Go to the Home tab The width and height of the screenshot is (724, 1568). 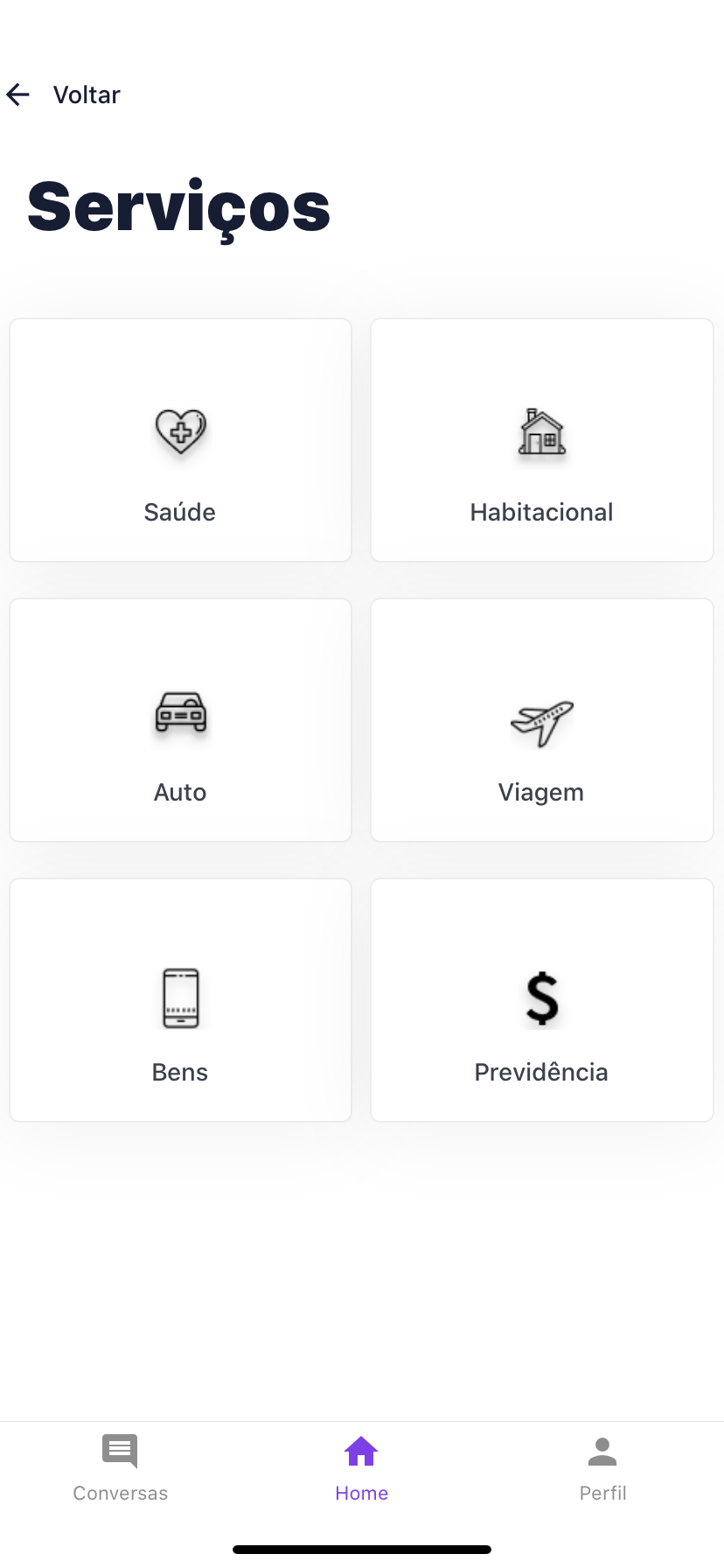click(x=361, y=1468)
